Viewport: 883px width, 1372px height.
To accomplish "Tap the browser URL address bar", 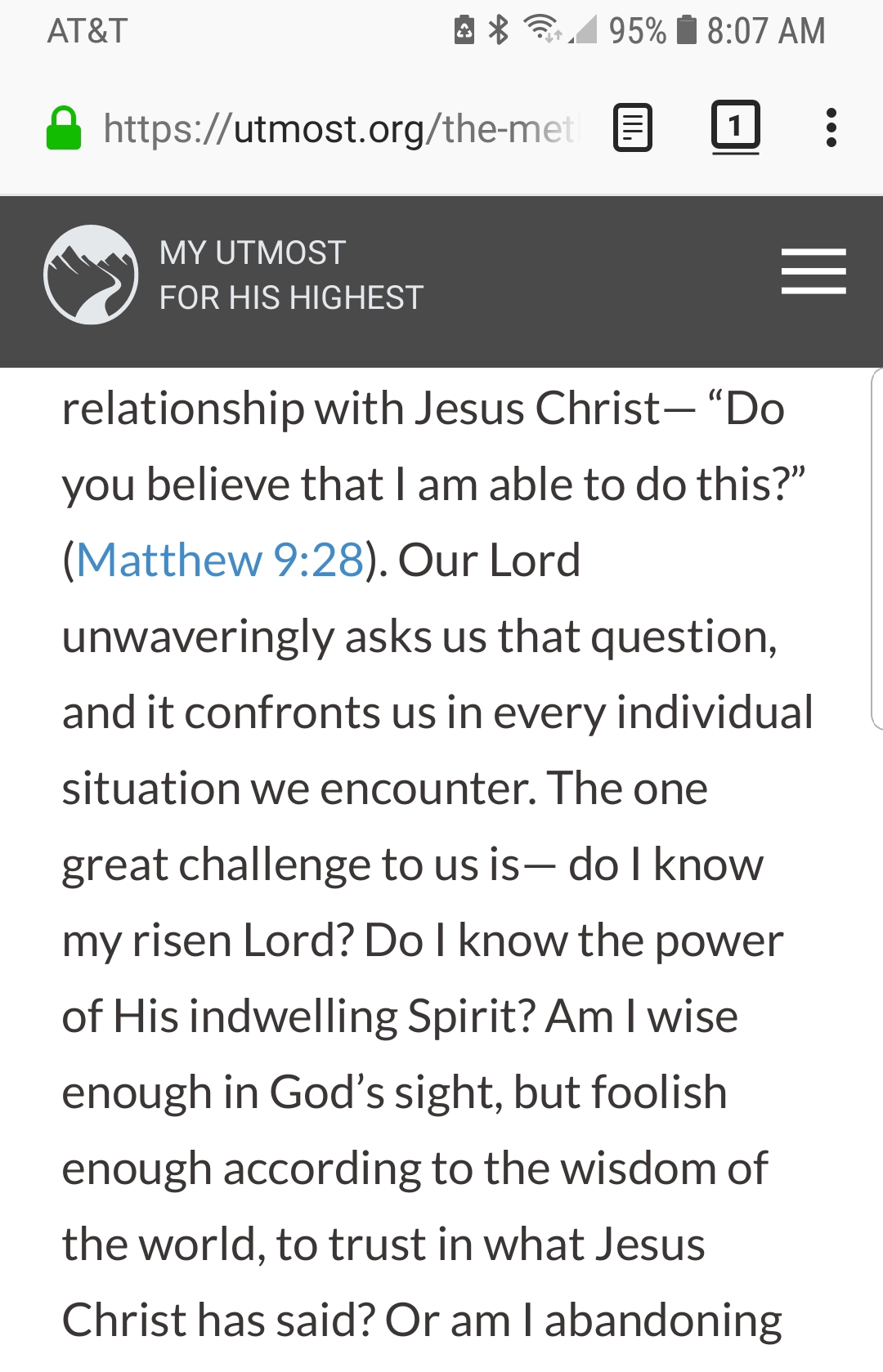I will 339,129.
